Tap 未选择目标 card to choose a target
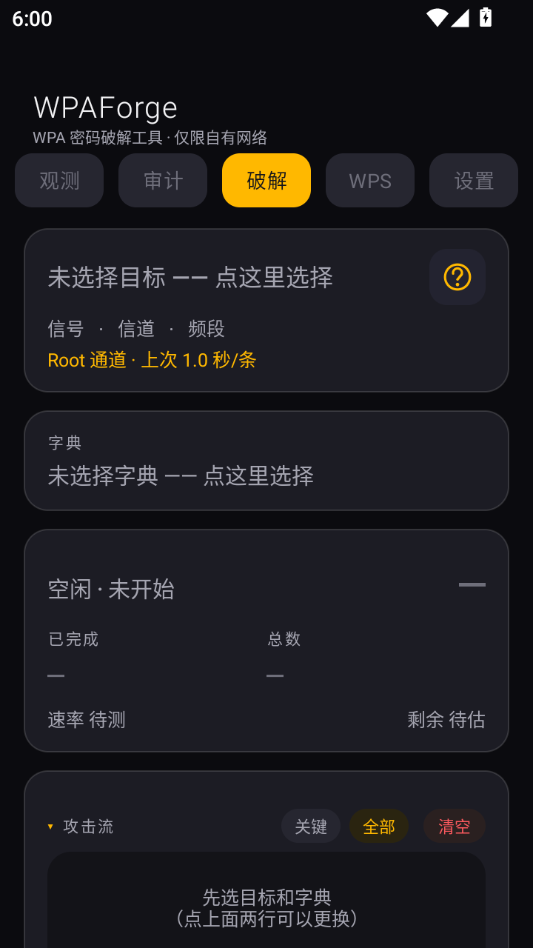 click(x=266, y=310)
